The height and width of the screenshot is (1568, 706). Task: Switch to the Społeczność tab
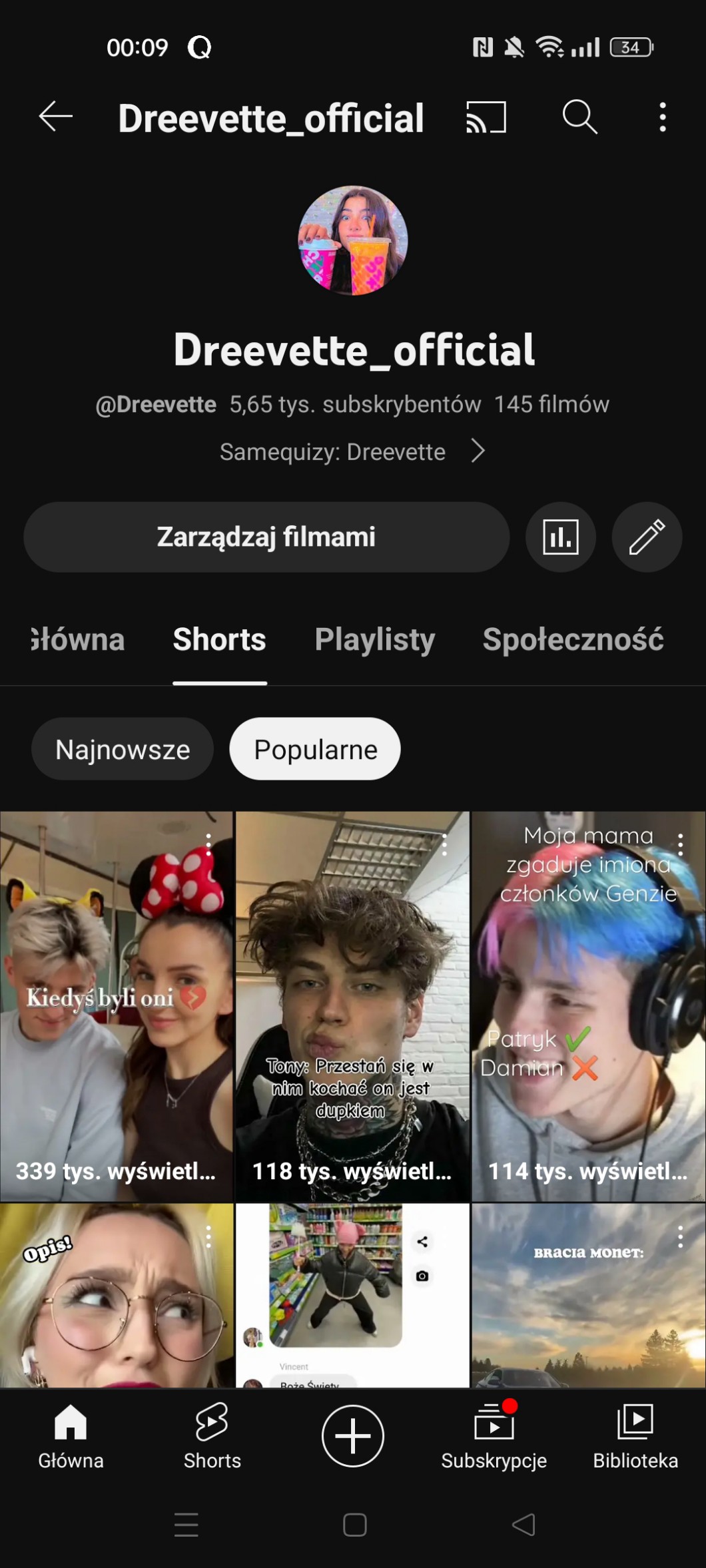[x=573, y=639]
